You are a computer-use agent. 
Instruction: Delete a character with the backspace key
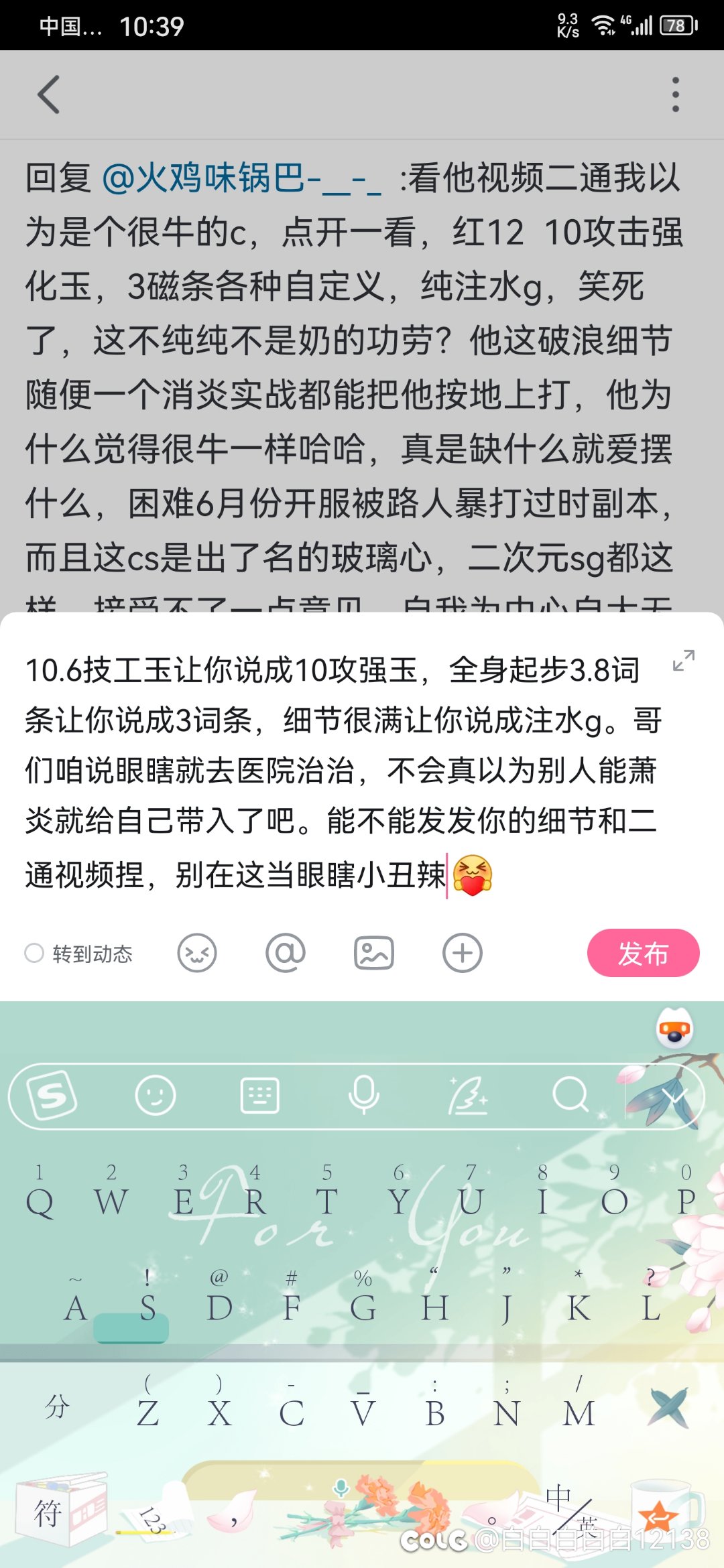pyautogui.click(x=668, y=1407)
